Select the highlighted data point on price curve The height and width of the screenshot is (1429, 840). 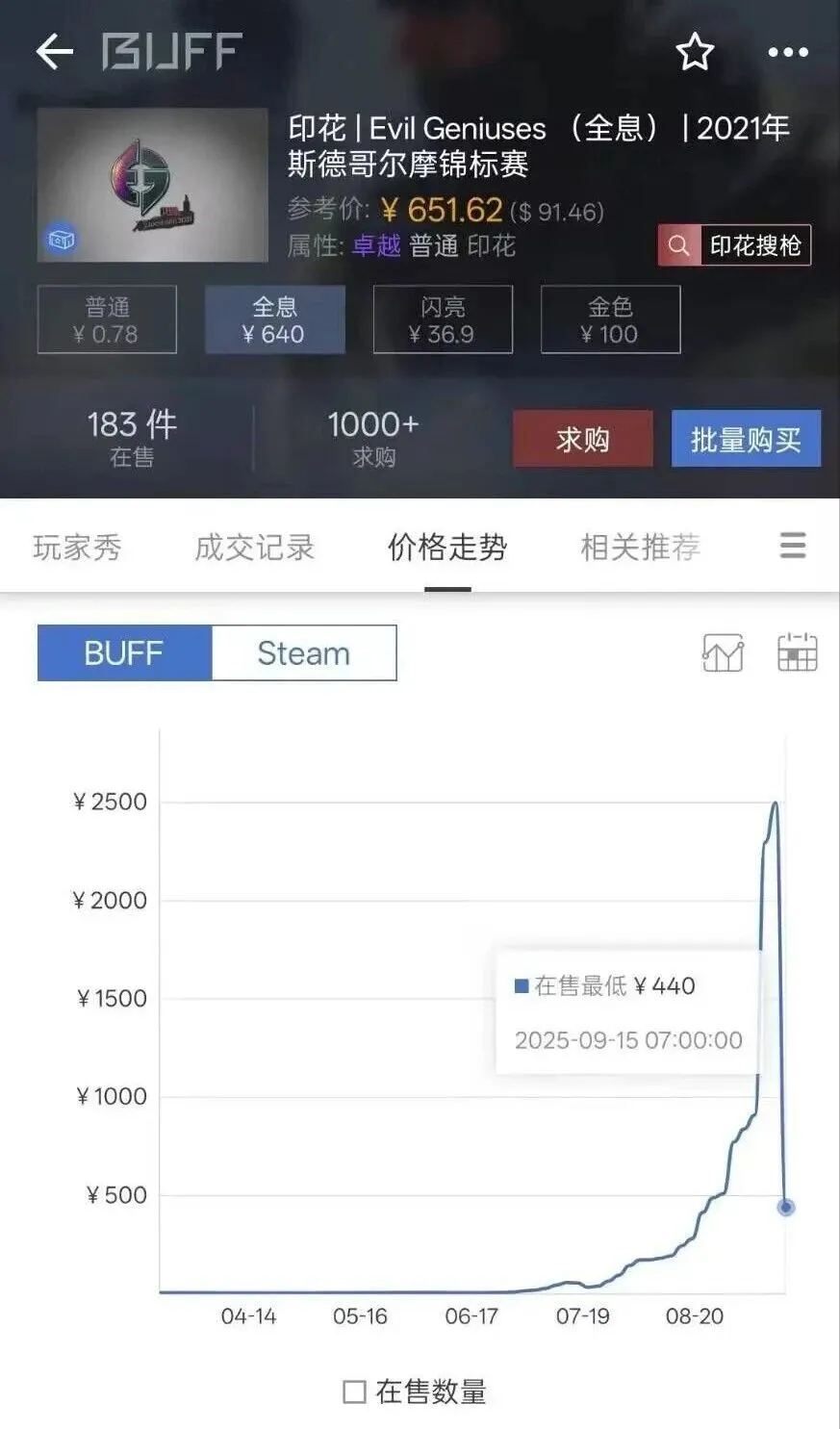click(x=786, y=1206)
